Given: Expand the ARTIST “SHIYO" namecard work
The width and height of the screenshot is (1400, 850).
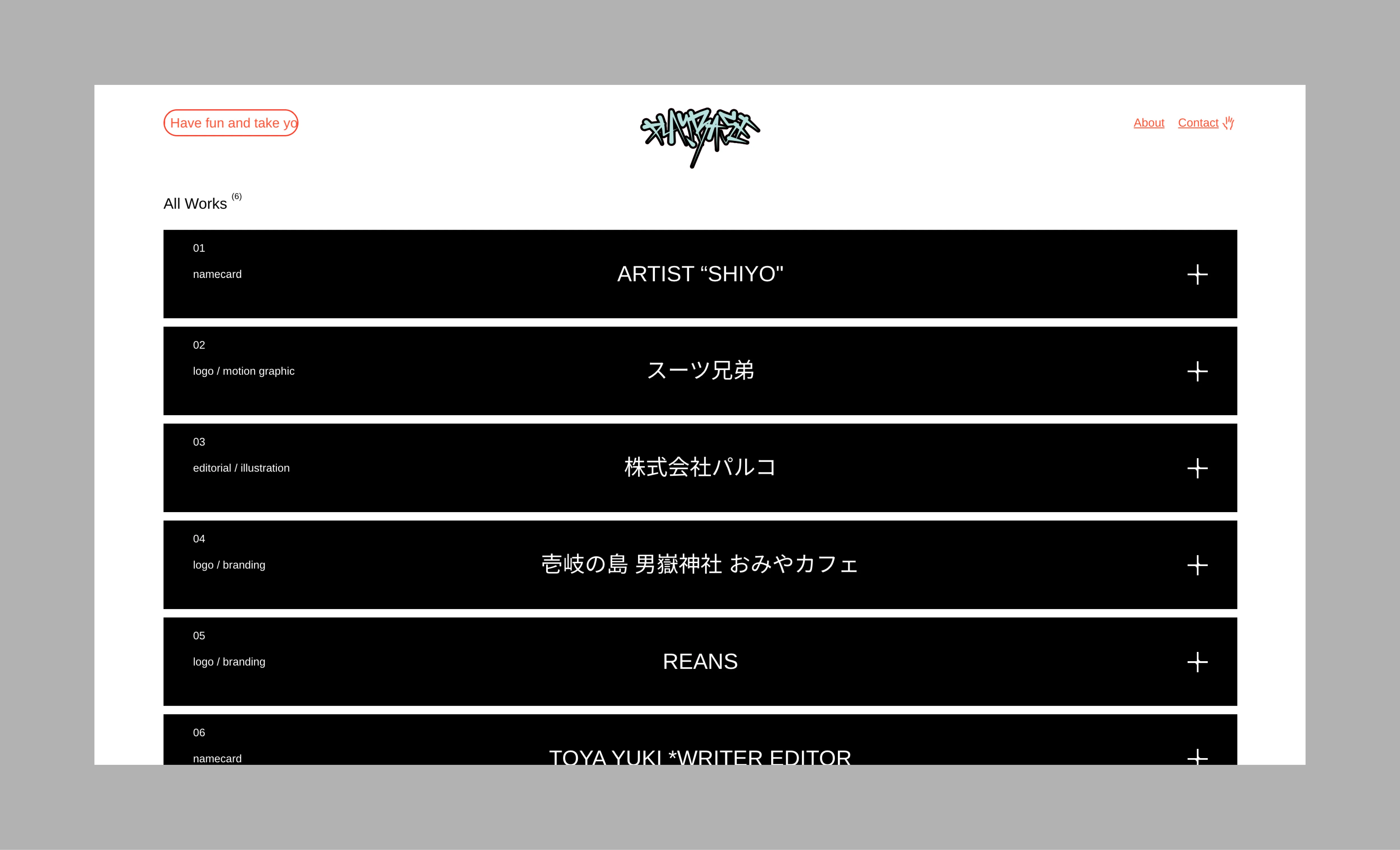Looking at the screenshot, I should coord(1197,275).
